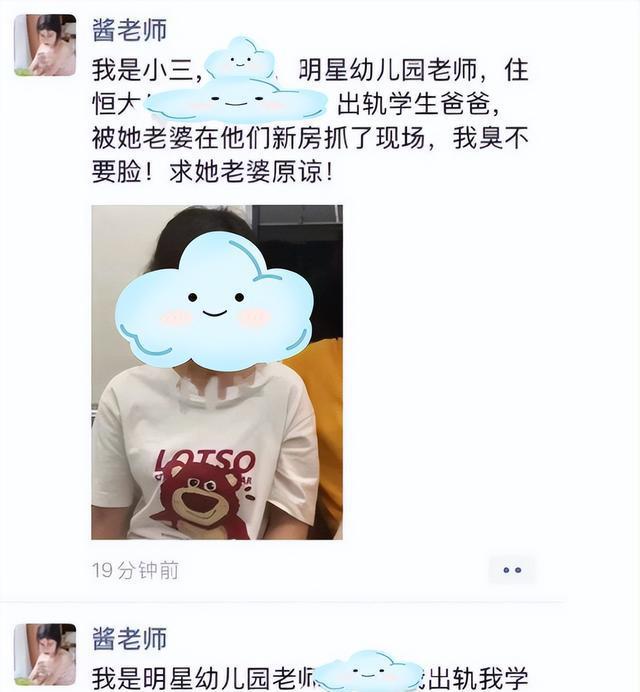The width and height of the screenshot is (640, 692).
Task: Open 酱老师's profile from the first post's name
Action: point(129,30)
